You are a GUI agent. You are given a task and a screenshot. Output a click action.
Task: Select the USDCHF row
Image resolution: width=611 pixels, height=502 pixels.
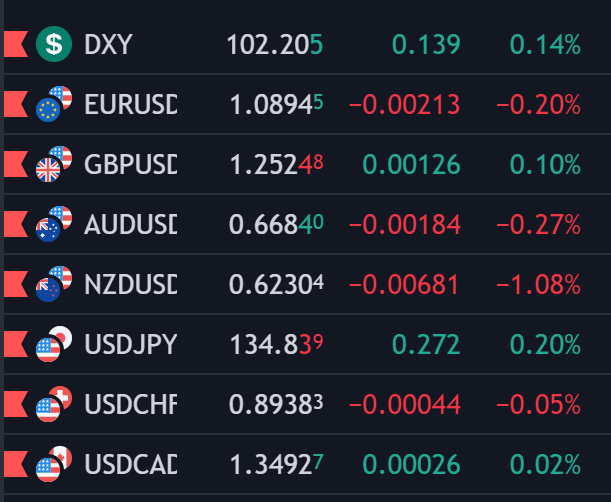click(131, 405)
